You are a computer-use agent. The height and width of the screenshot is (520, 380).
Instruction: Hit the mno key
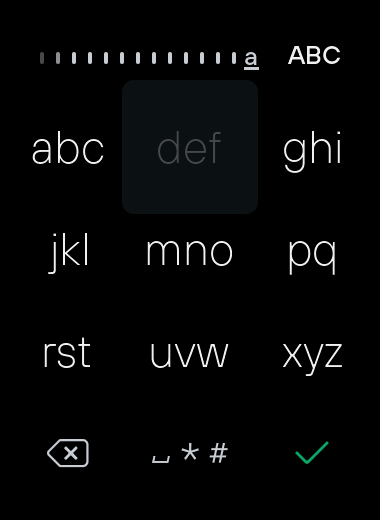tap(190, 253)
